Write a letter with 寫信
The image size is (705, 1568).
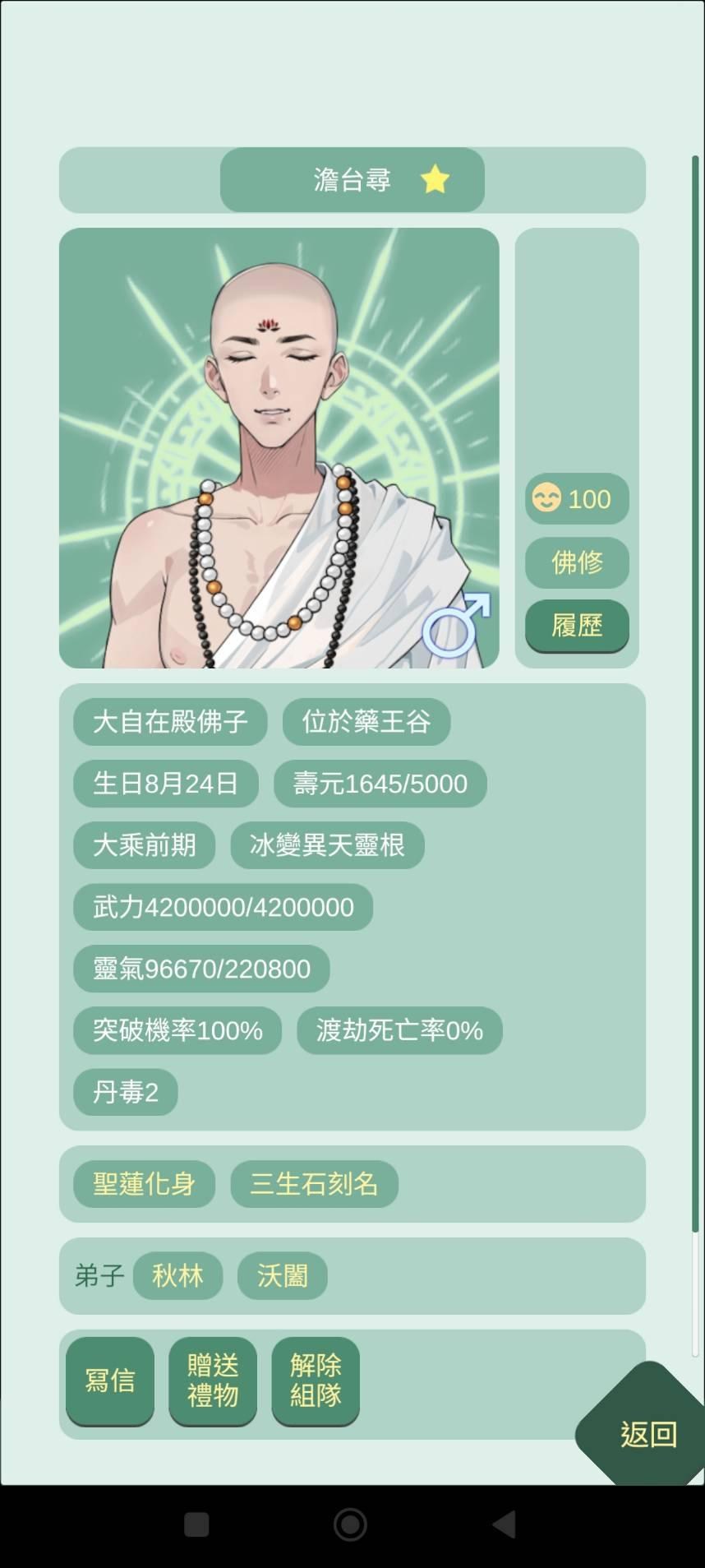coord(110,1381)
